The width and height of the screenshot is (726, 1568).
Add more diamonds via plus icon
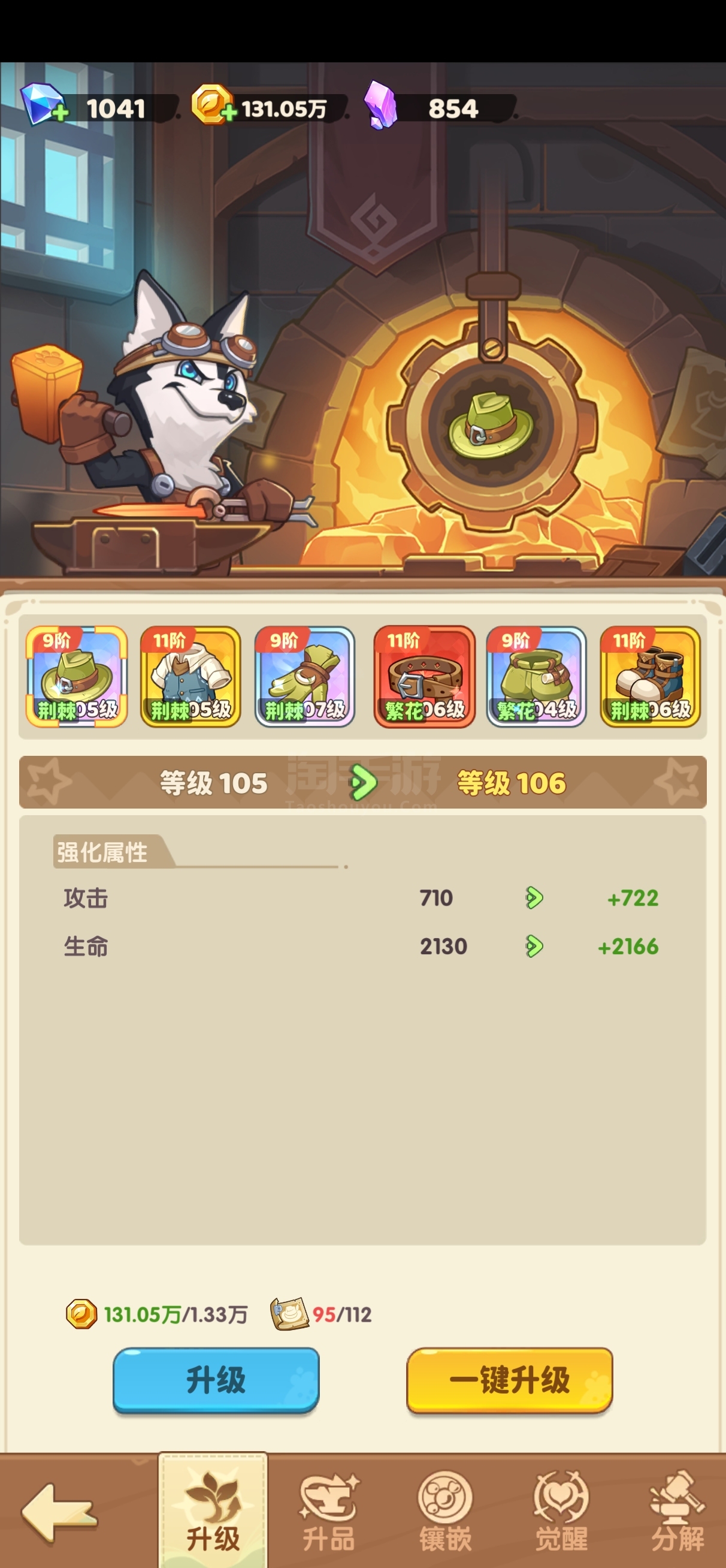click(x=60, y=113)
